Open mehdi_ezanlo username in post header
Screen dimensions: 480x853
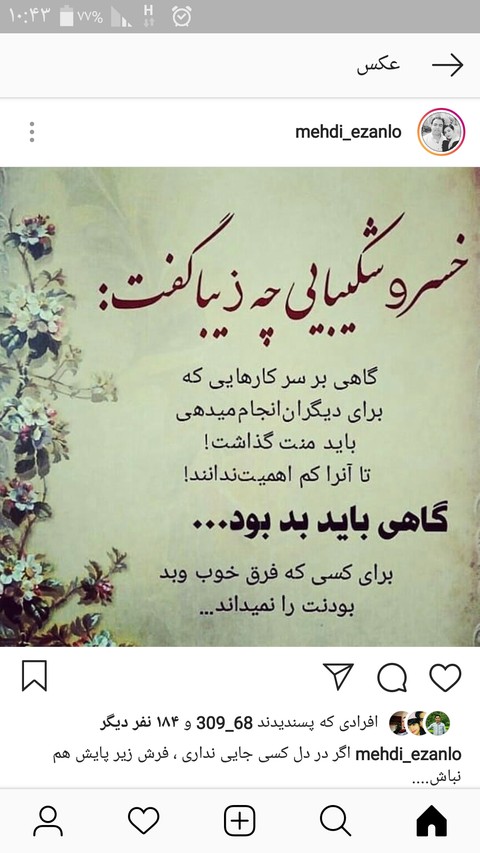[x=348, y=132]
